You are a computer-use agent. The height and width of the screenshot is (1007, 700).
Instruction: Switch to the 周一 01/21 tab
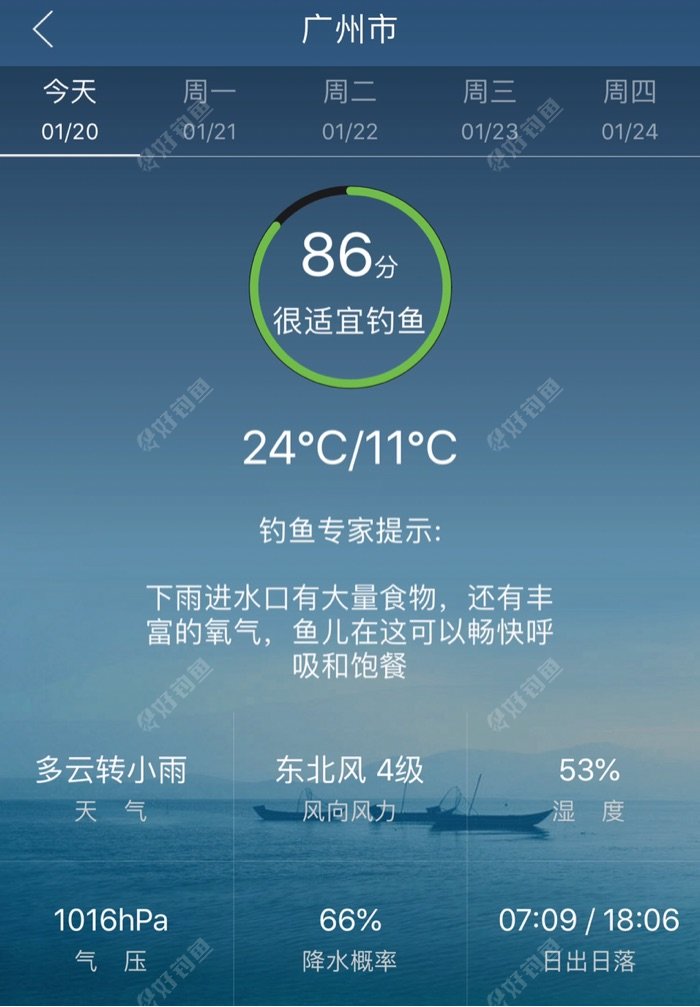coord(210,111)
